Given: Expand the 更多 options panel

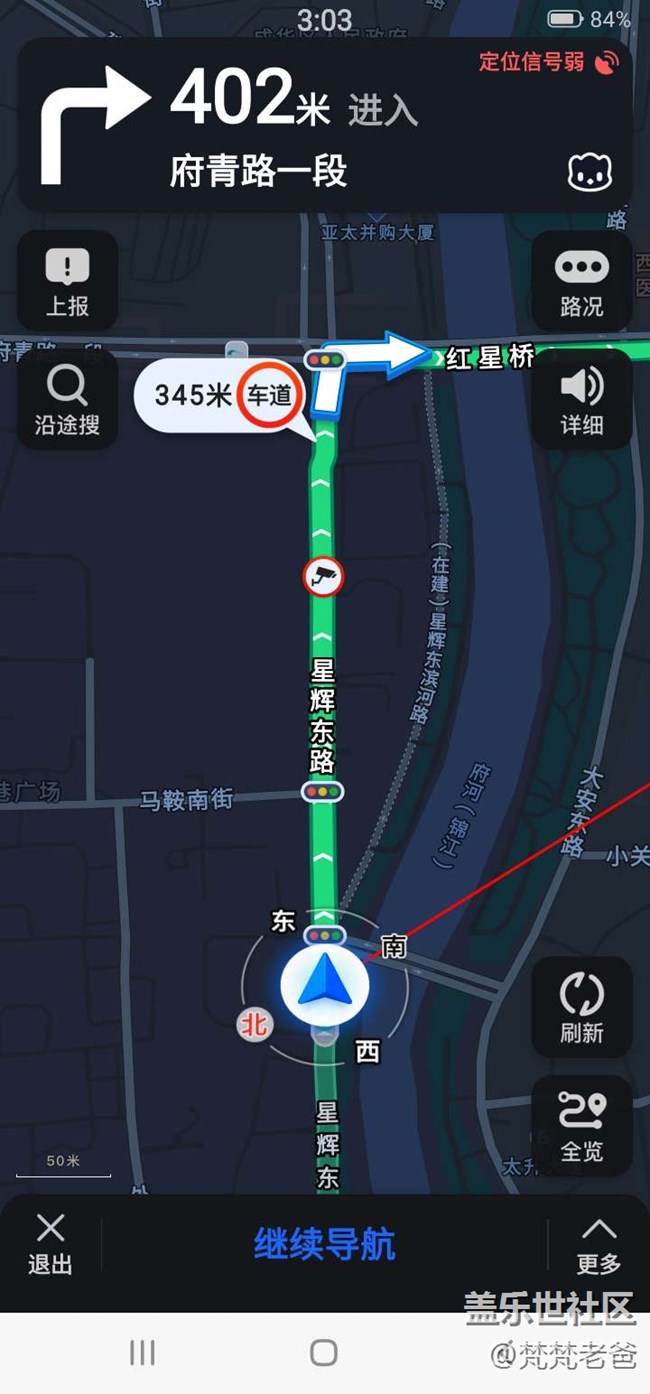Looking at the screenshot, I should pyautogui.click(x=598, y=1245).
